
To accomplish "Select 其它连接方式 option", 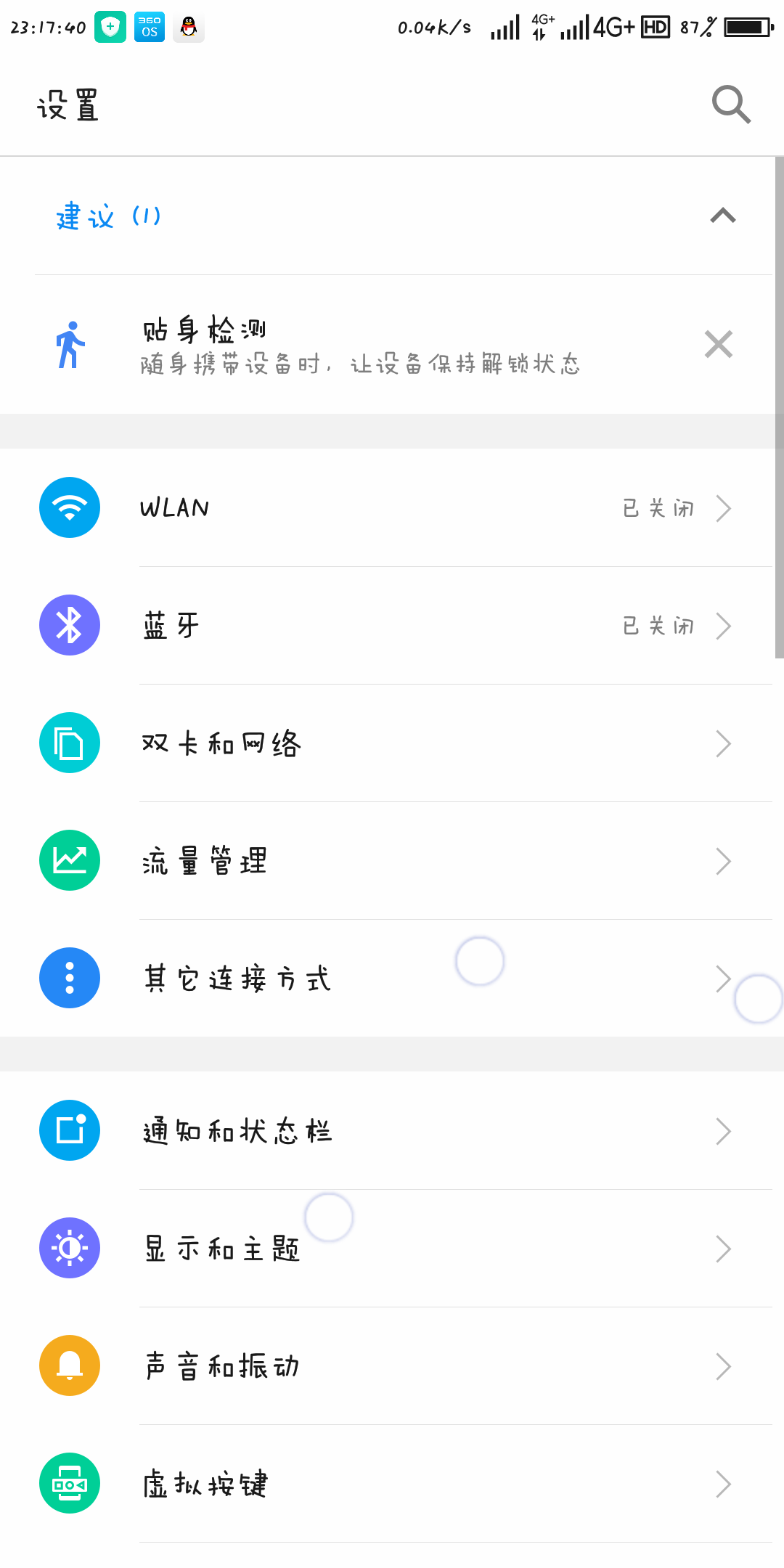I will tap(392, 979).
